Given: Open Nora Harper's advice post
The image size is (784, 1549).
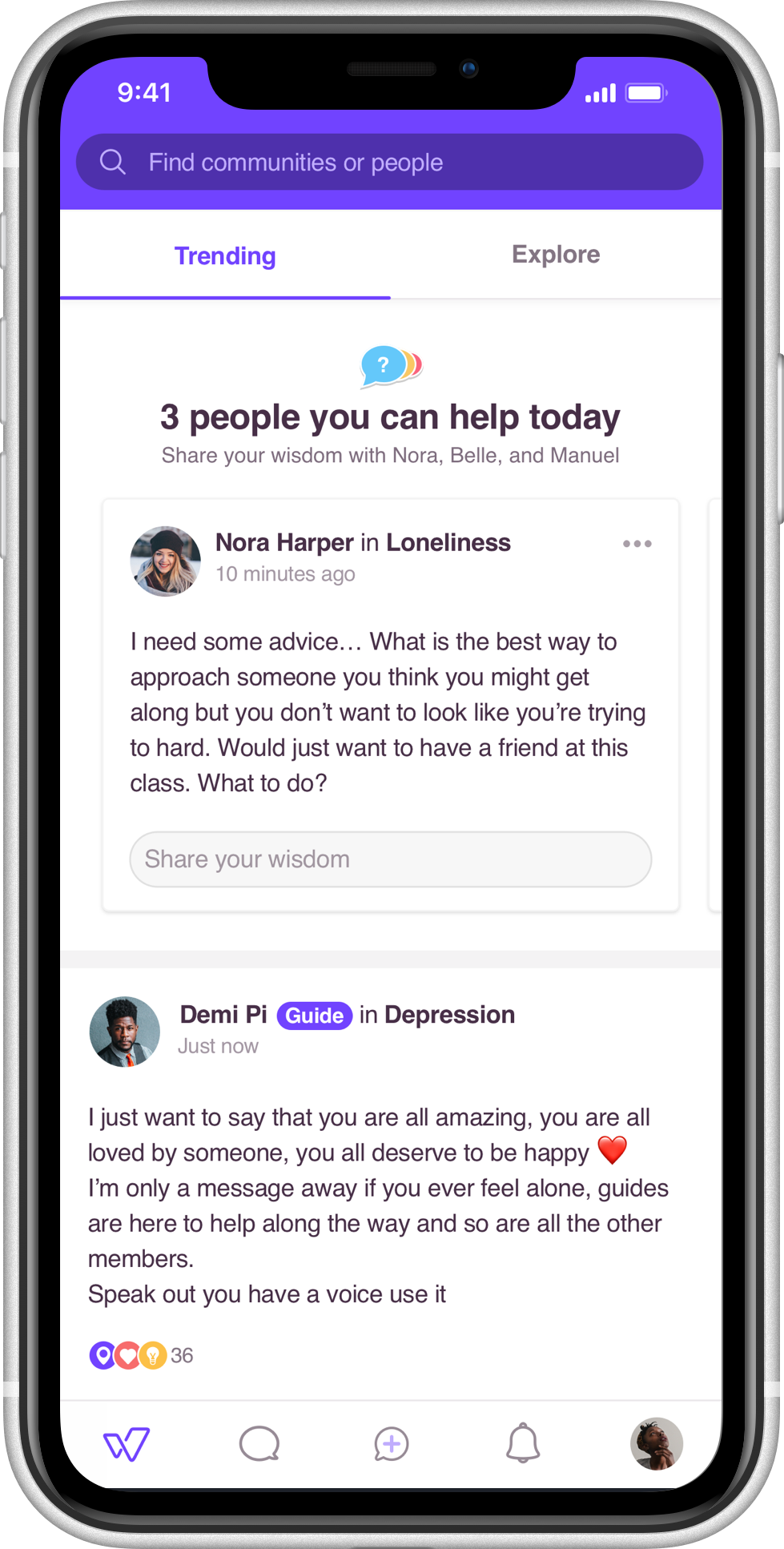Looking at the screenshot, I should pos(388,712).
